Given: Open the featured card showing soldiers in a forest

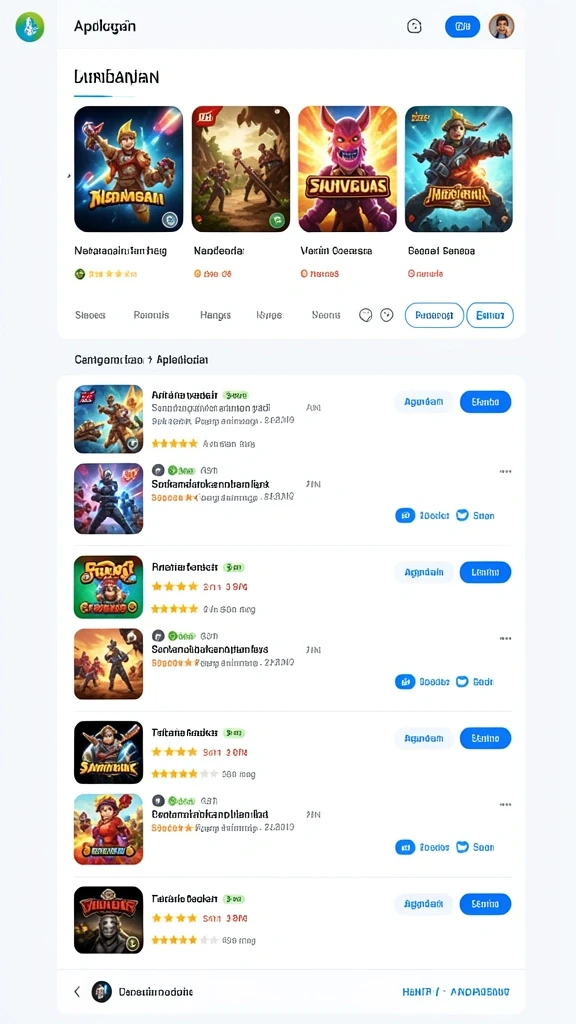Looking at the screenshot, I should click(x=240, y=169).
